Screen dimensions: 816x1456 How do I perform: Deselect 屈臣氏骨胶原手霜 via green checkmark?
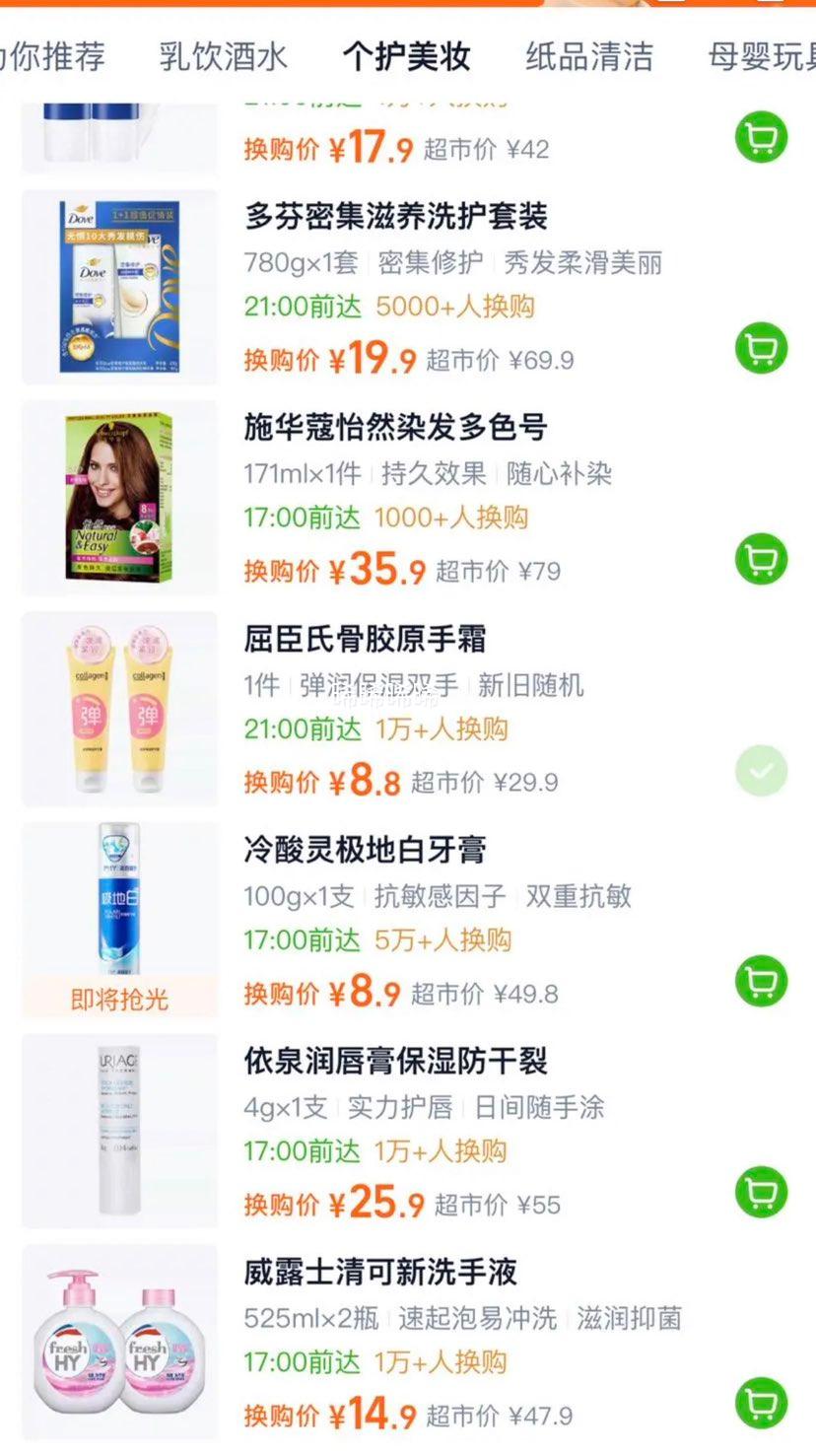(760, 771)
